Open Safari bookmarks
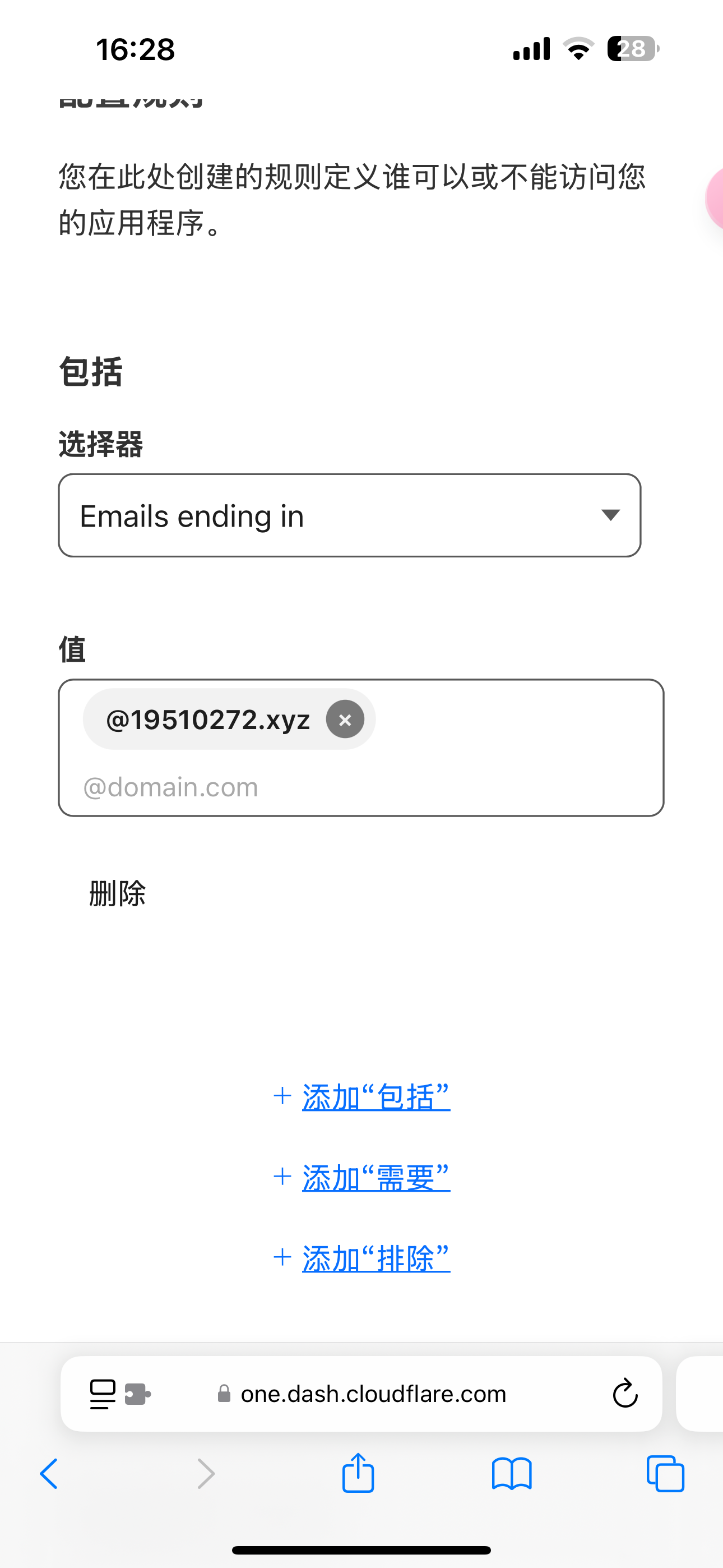 click(512, 1474)
